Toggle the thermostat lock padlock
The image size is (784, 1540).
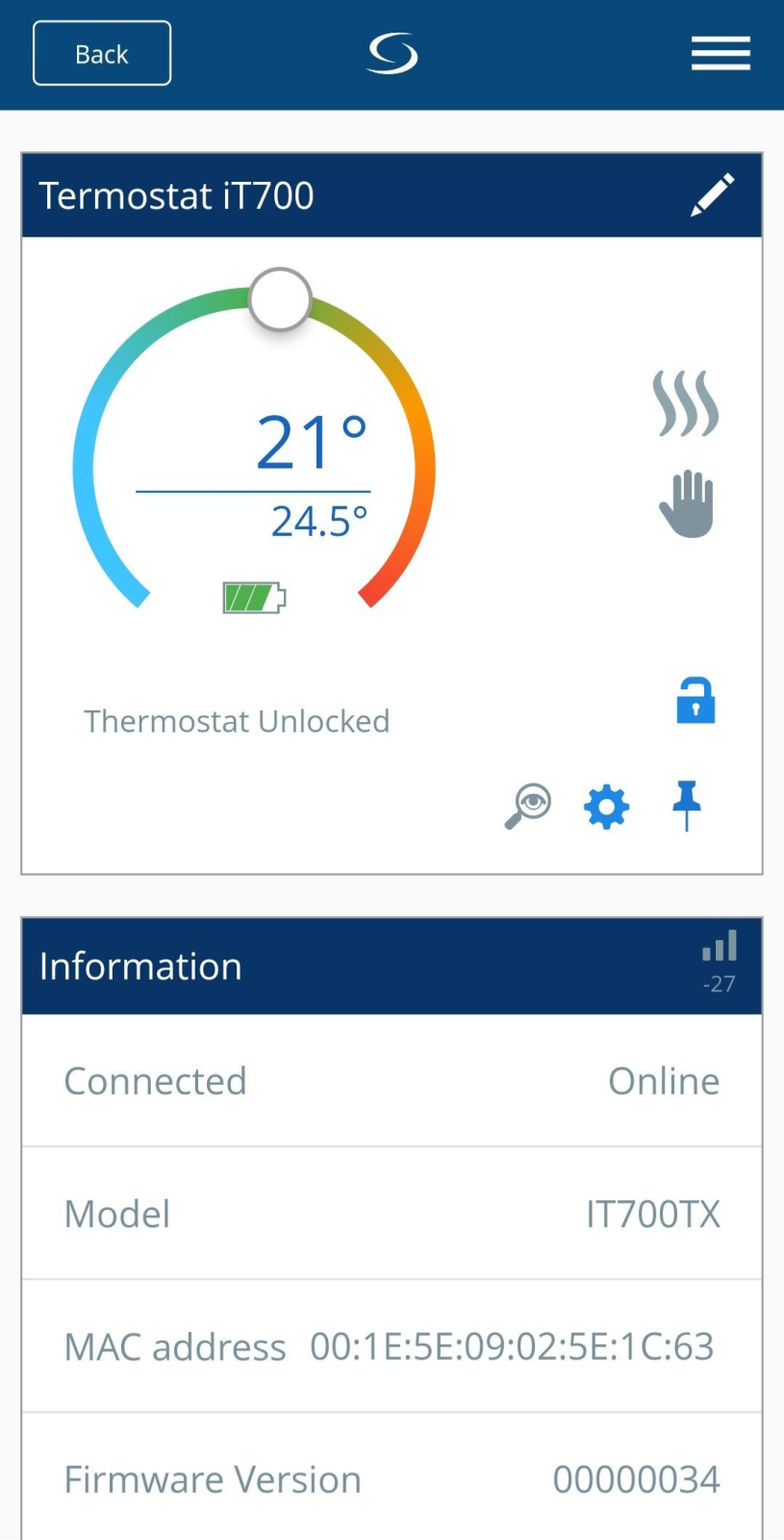click(695, 701)
